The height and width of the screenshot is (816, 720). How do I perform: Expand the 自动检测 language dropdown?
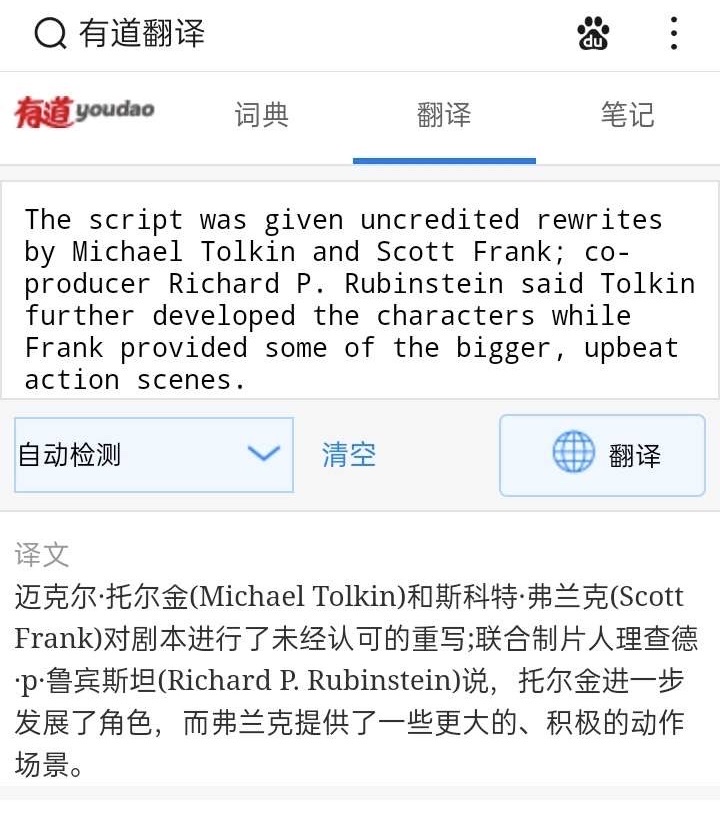click(154, 455)
